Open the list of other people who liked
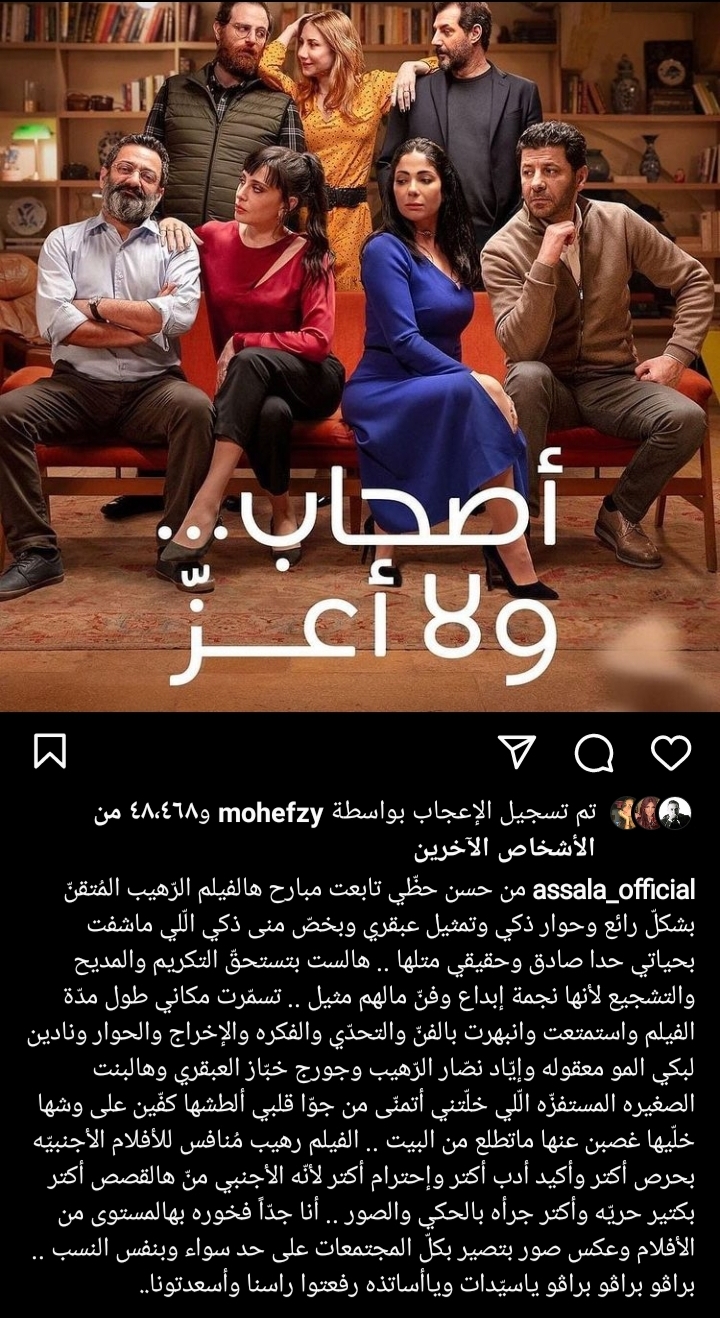Viewport: 720px width, 1318px height. coord(505,849)
